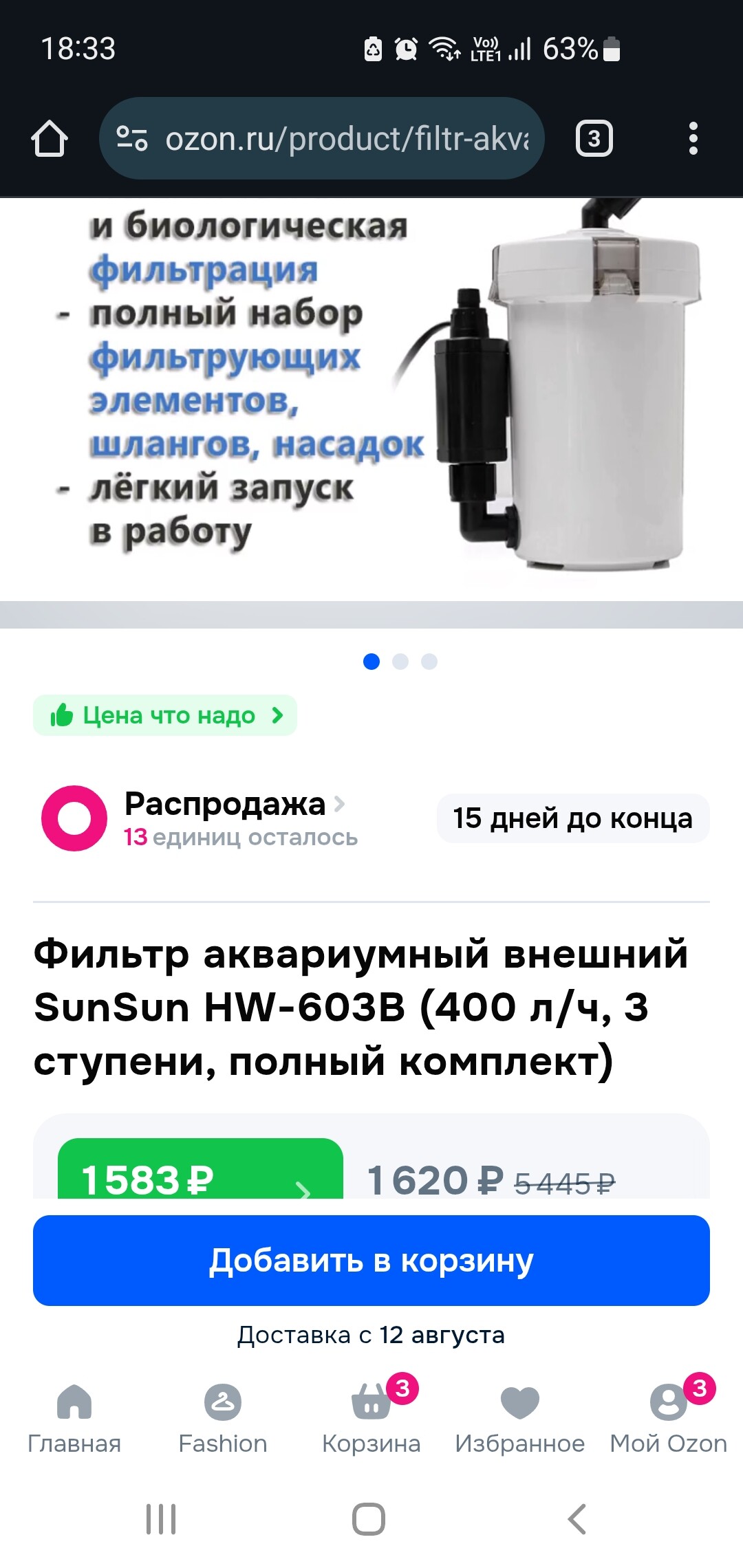
Task: Show recent apps from navigation bar
Action: tap(161, 1519)
